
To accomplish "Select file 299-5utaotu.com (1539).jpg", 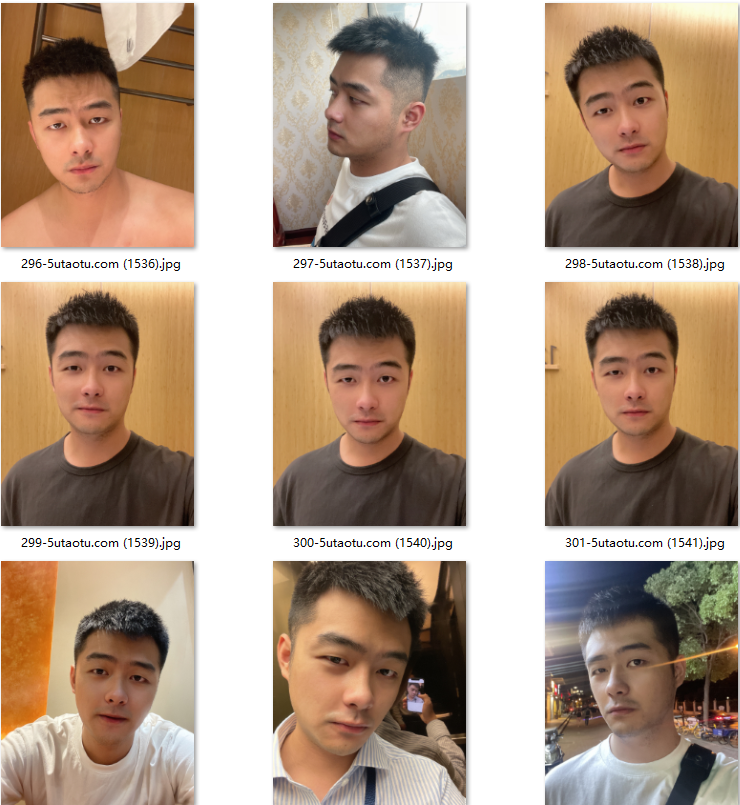I will point(98,404).
